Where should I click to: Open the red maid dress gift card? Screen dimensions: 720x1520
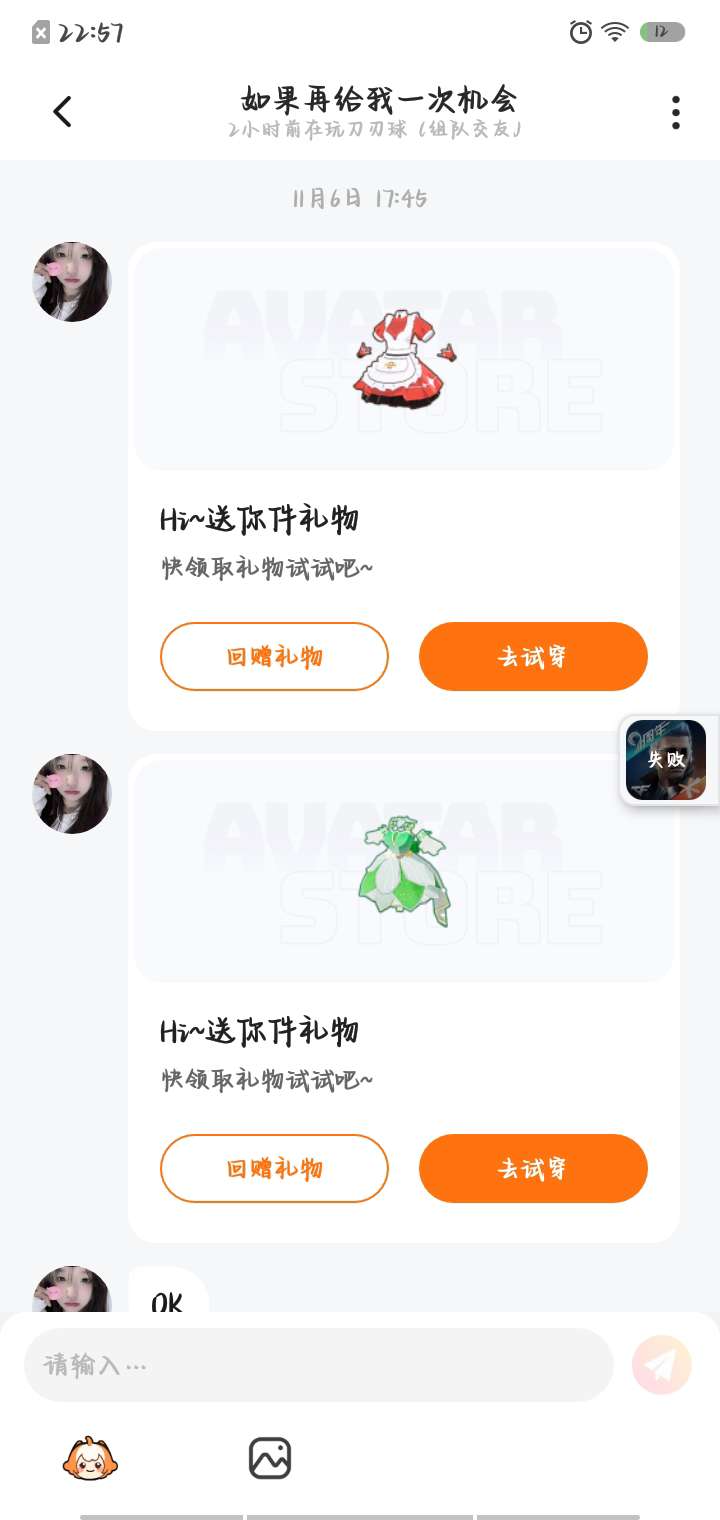coord(404,486)
